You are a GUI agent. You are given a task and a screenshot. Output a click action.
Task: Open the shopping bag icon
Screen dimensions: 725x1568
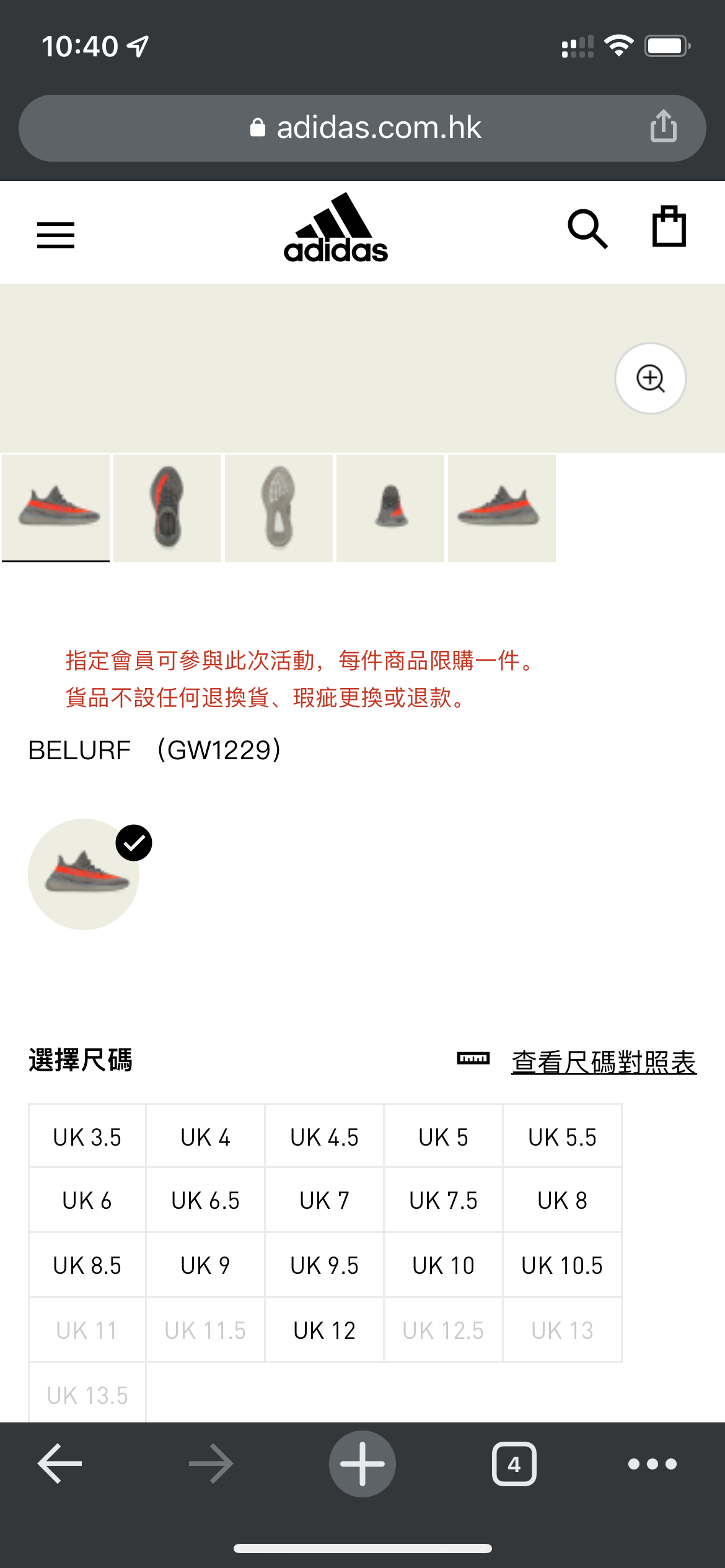670,228
